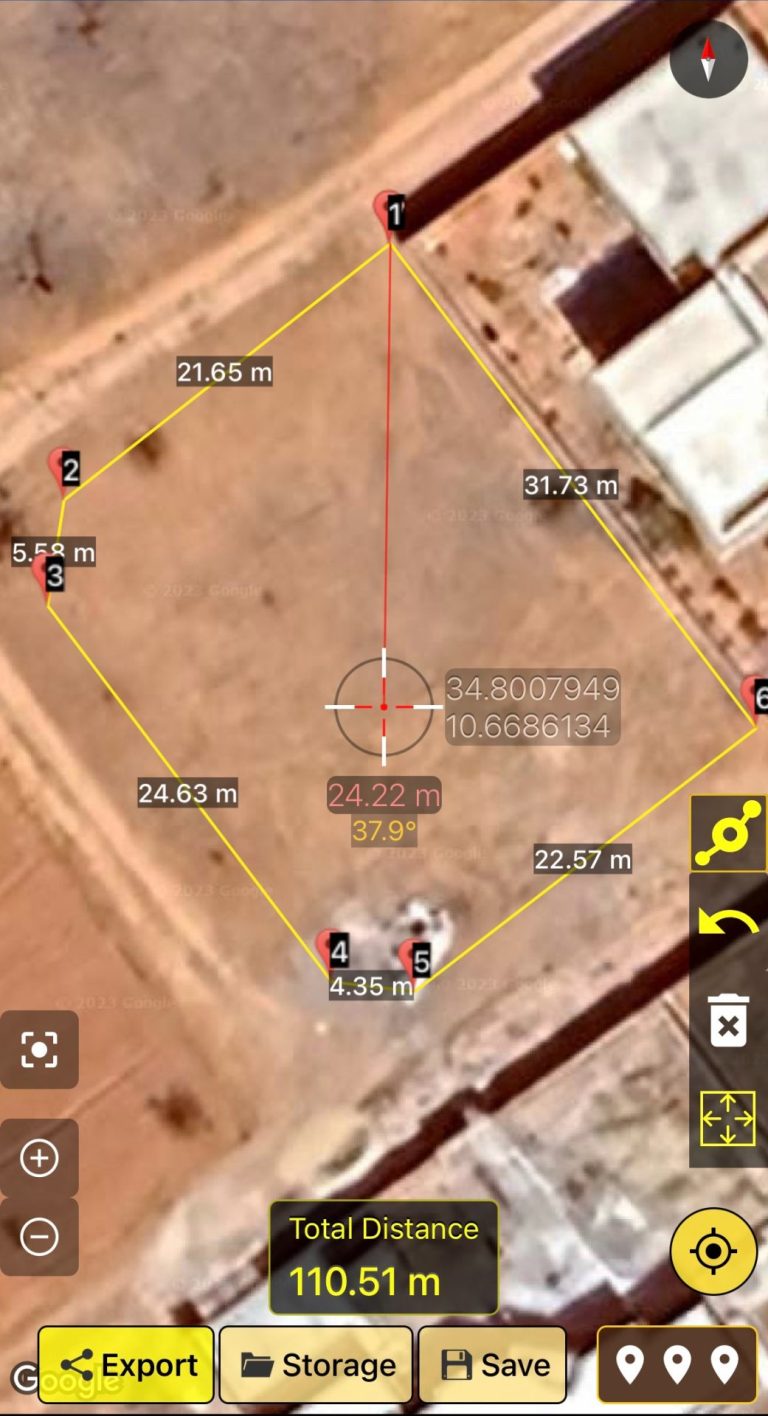Select the yellow route measurement tool

[727, 833]
